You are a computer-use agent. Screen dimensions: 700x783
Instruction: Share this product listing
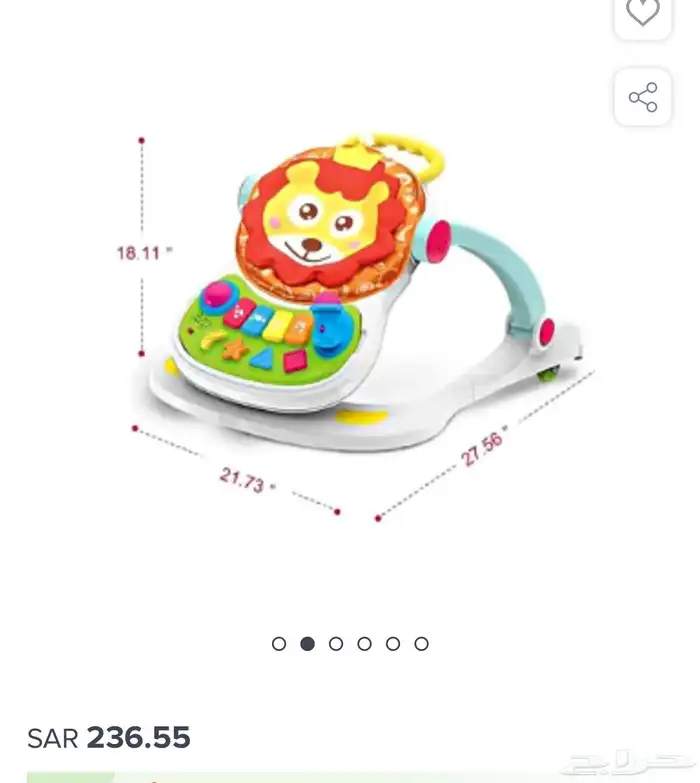pyautogui.click(x=642, y=97)
